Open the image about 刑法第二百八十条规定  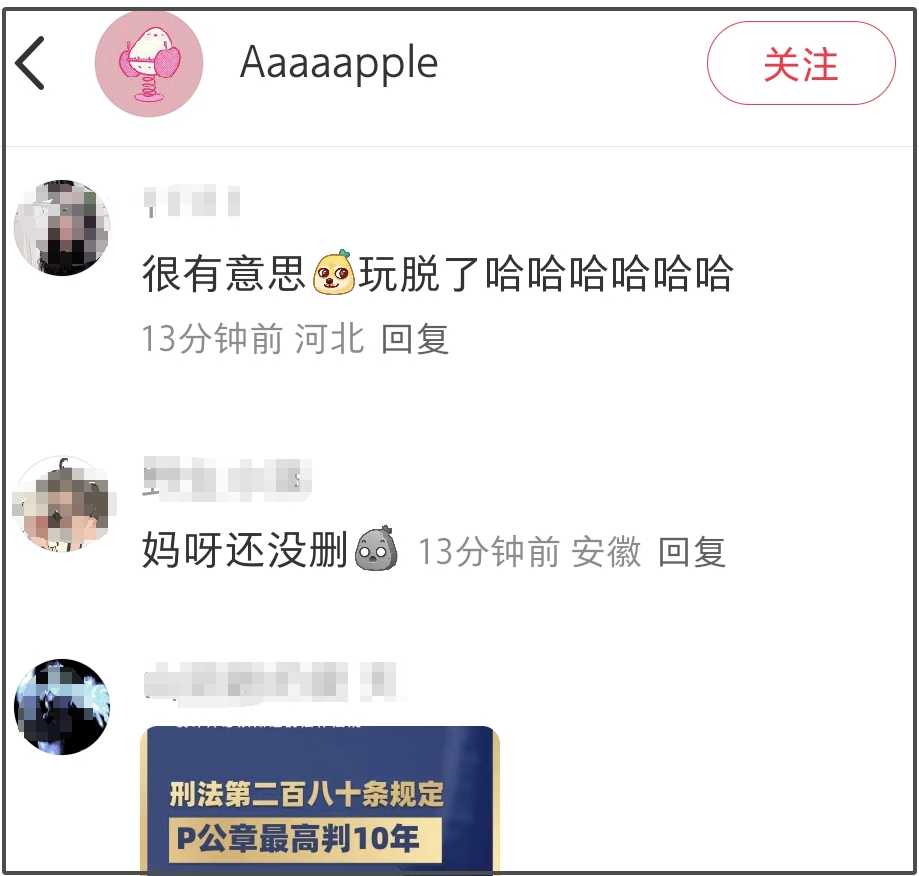coord(320,800)
